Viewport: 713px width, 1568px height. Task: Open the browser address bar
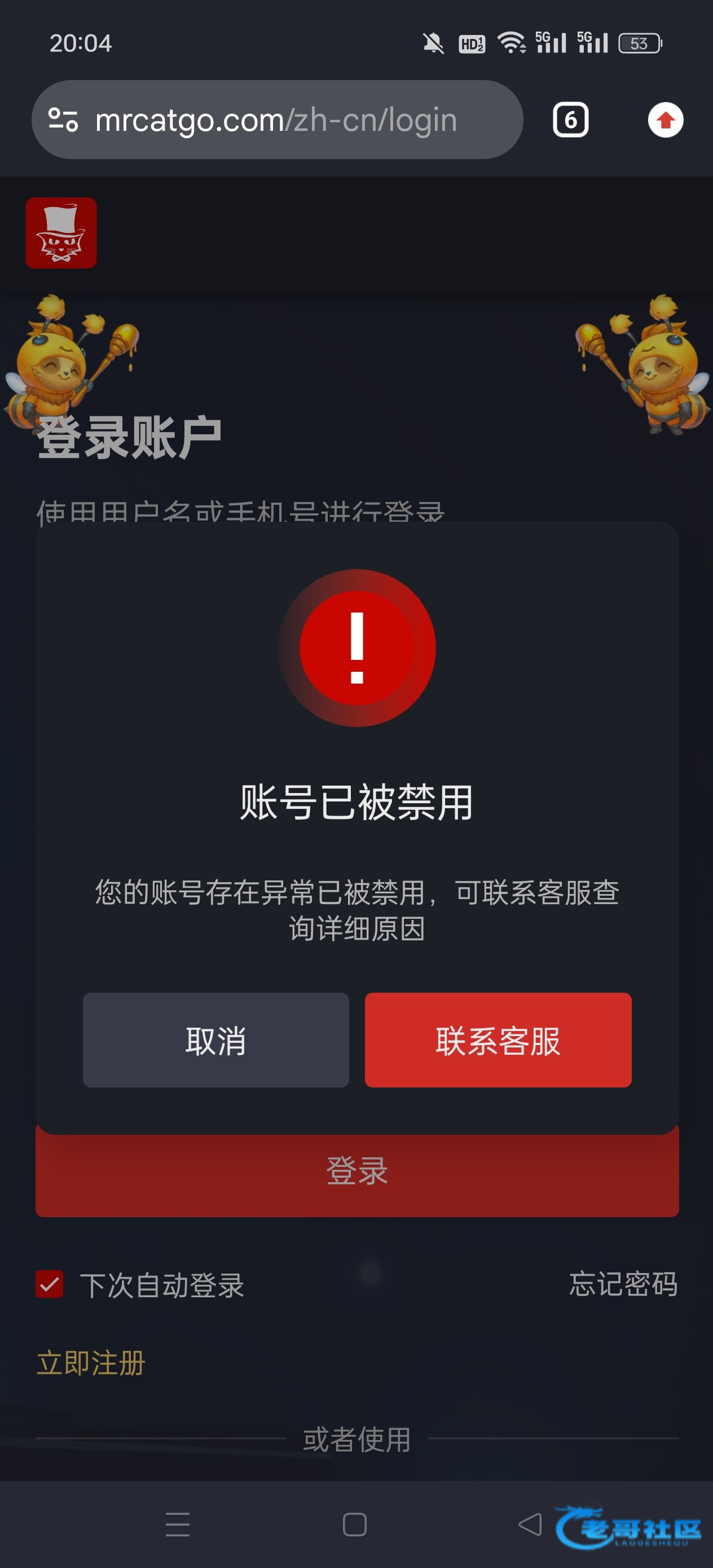(277, 120)
